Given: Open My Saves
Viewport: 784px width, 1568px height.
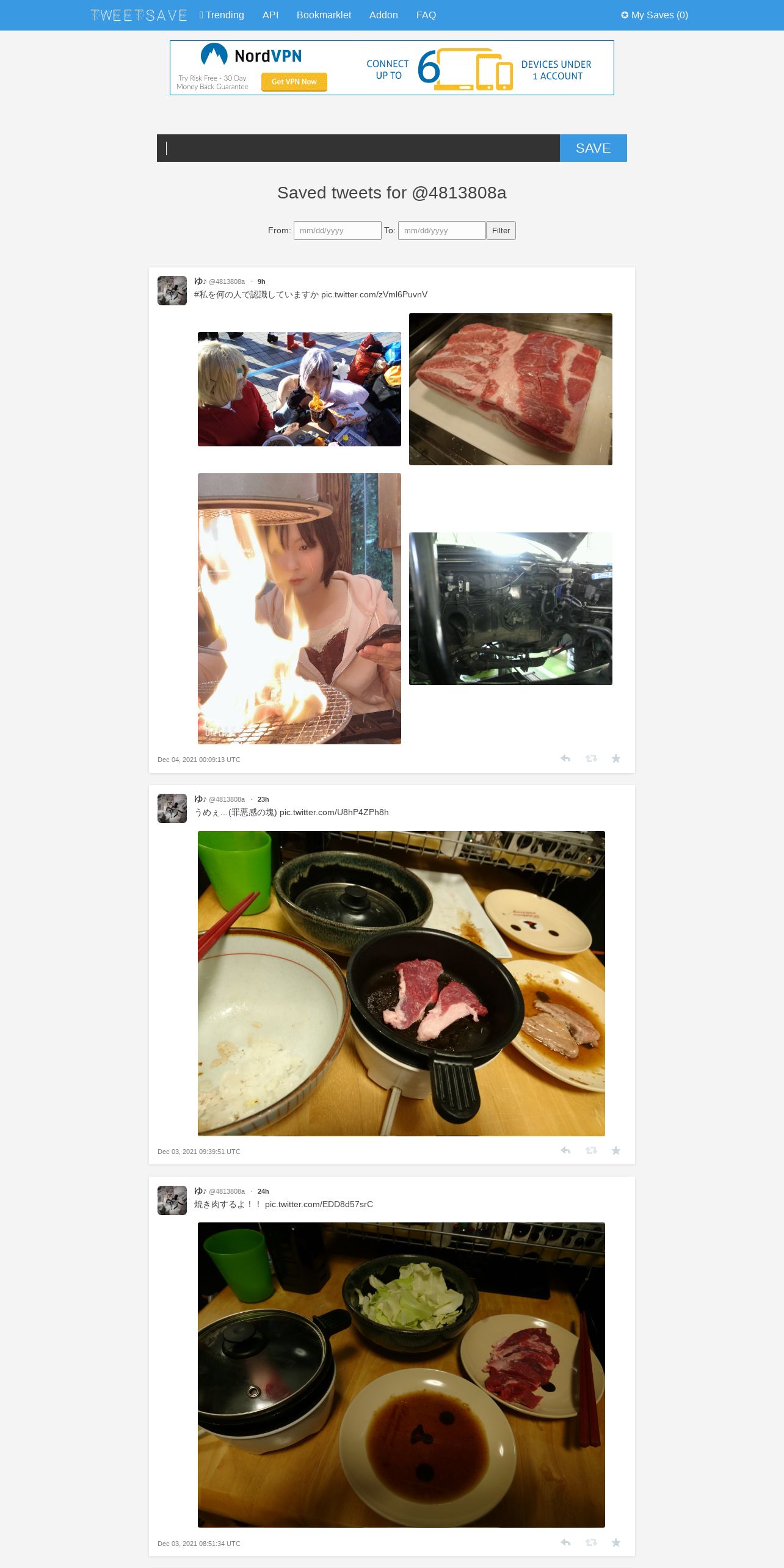Looking at the screenshot, I should point(655,15).
